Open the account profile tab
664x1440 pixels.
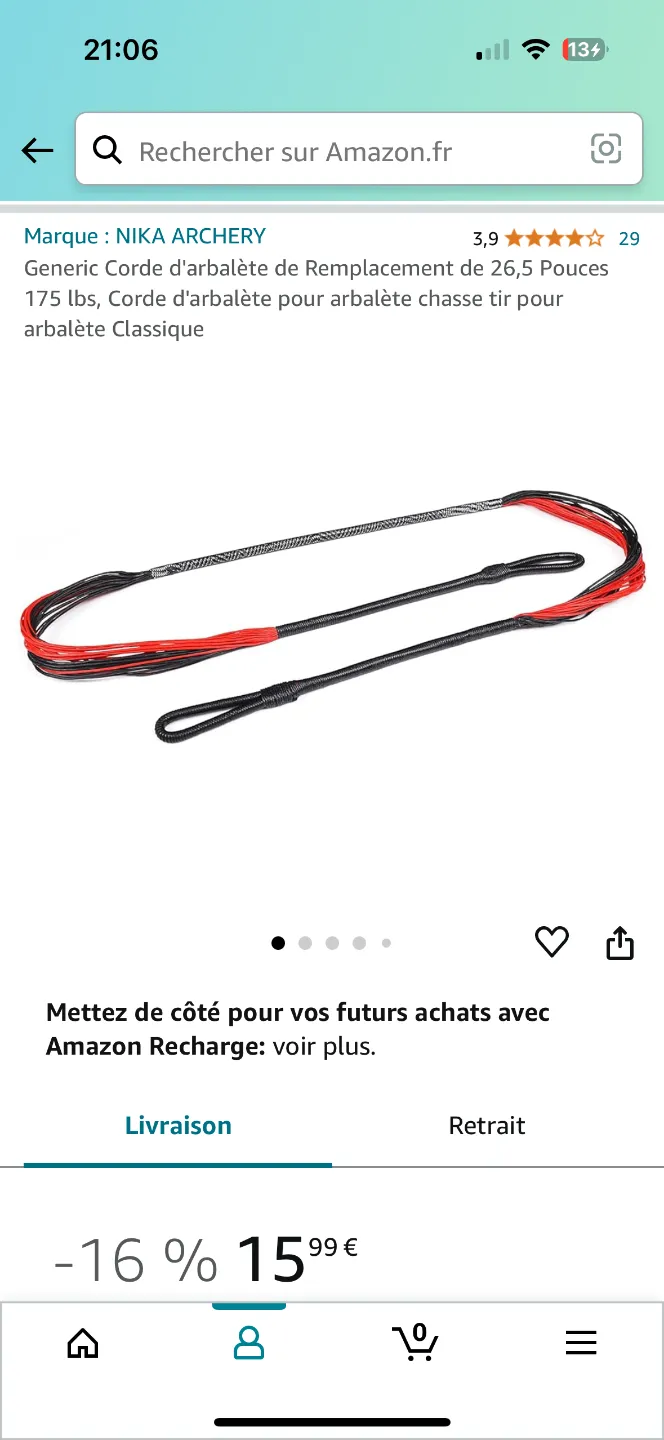249,1342
